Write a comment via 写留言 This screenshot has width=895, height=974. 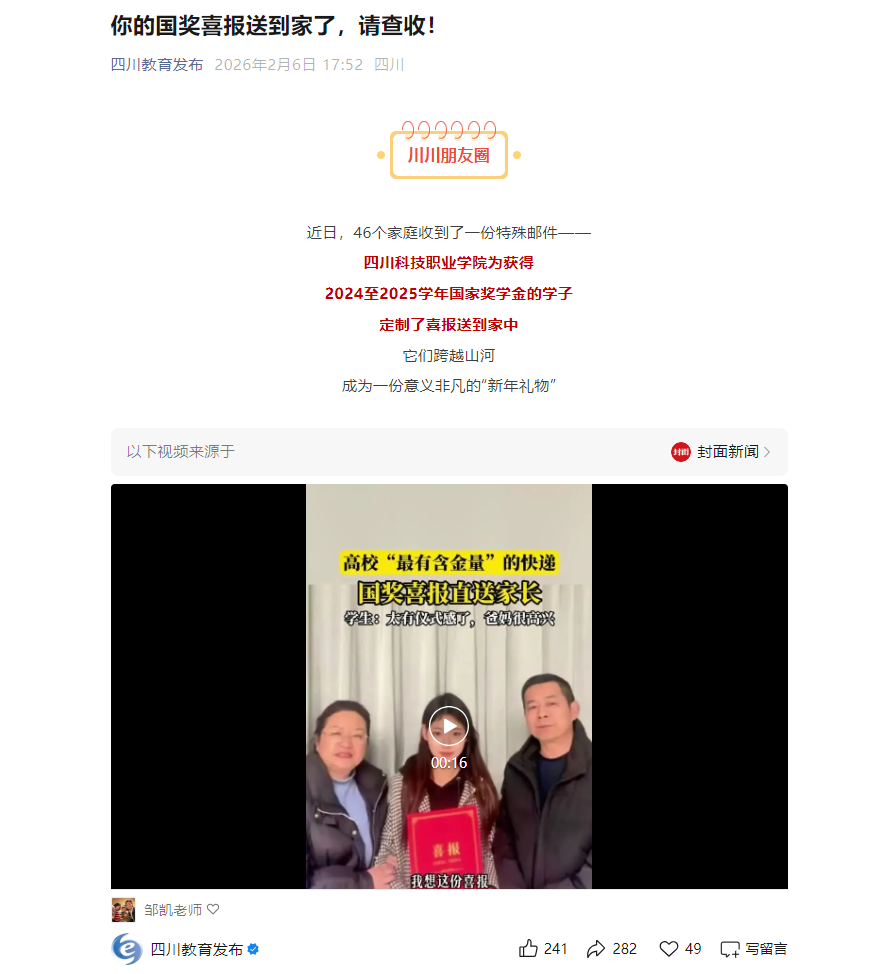pyautogui.click(x=754, y=949)
